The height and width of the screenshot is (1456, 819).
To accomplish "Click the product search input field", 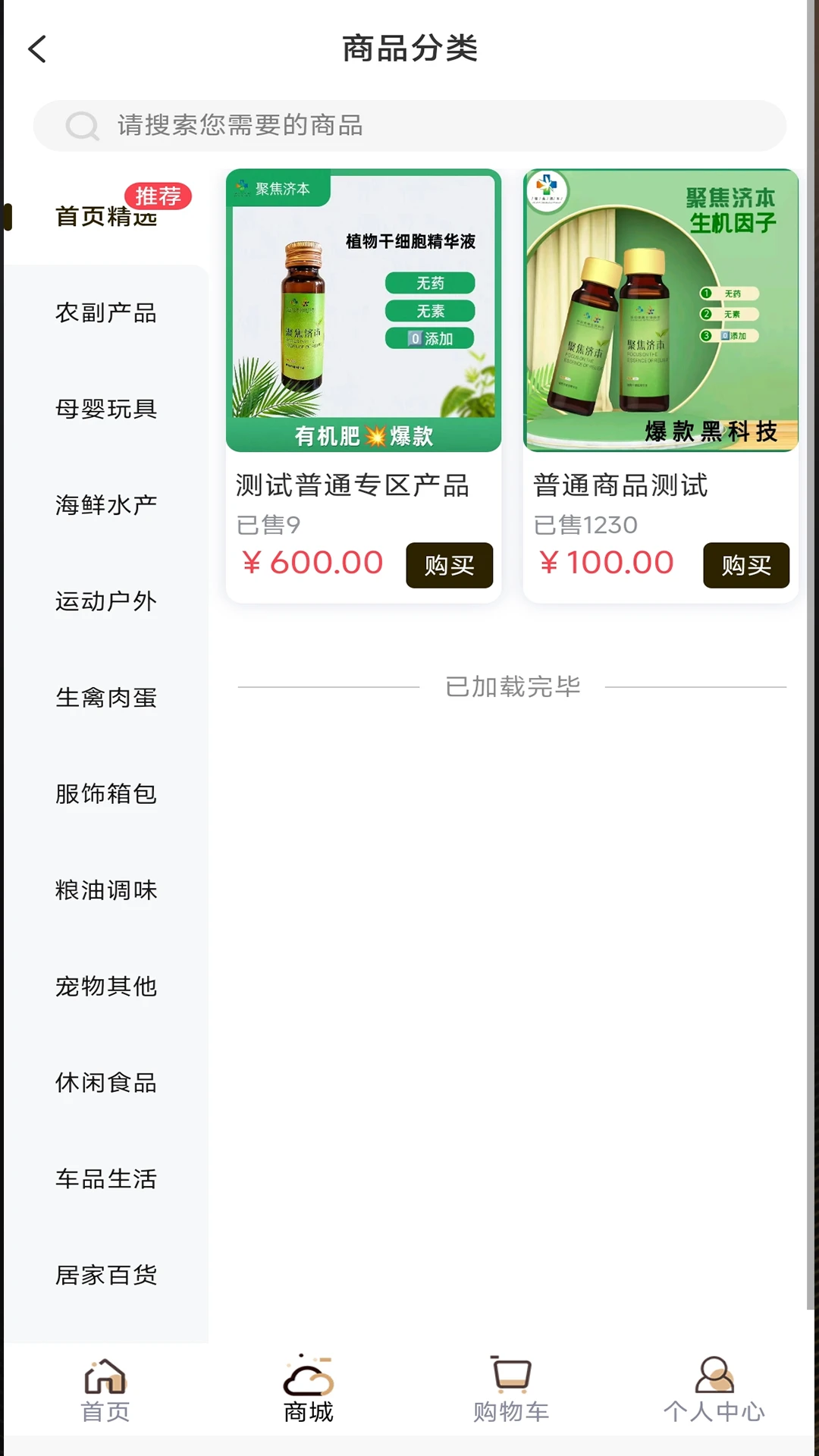I will click(x=409, y=126).
